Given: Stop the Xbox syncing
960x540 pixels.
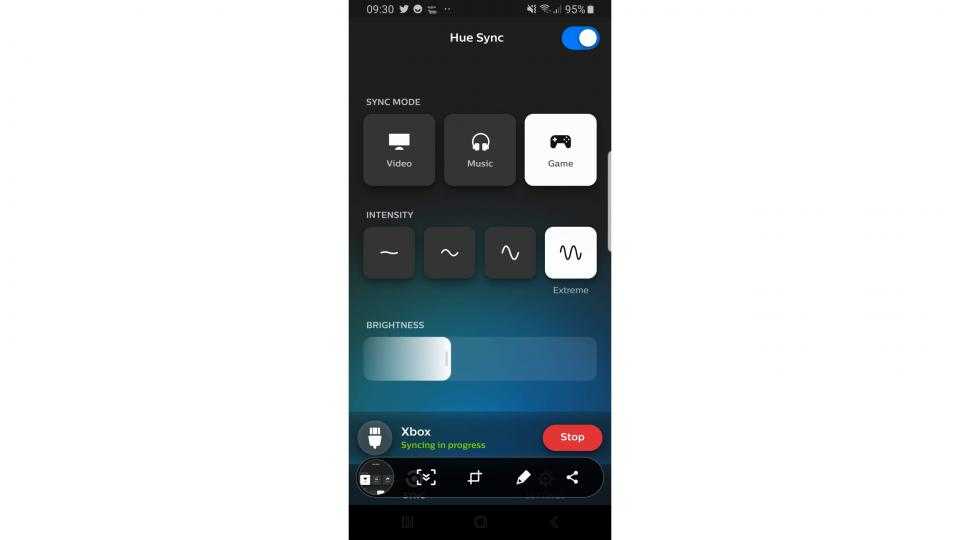Looking at the screenshot, I should [572, 437].
